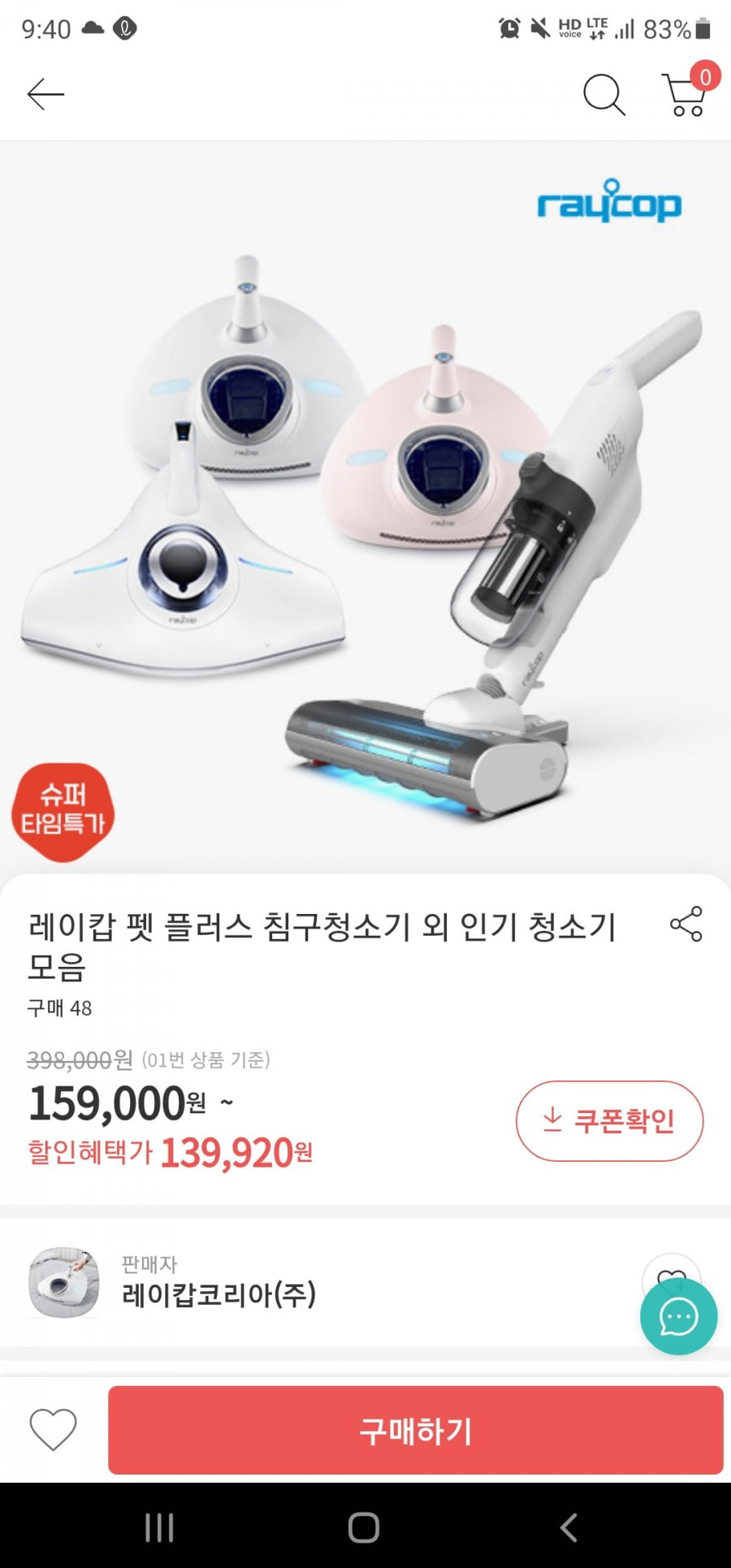This screenshot has height=1568, width=731.
Task: Share this Raycop product
Action: click(x=686, y=925)
